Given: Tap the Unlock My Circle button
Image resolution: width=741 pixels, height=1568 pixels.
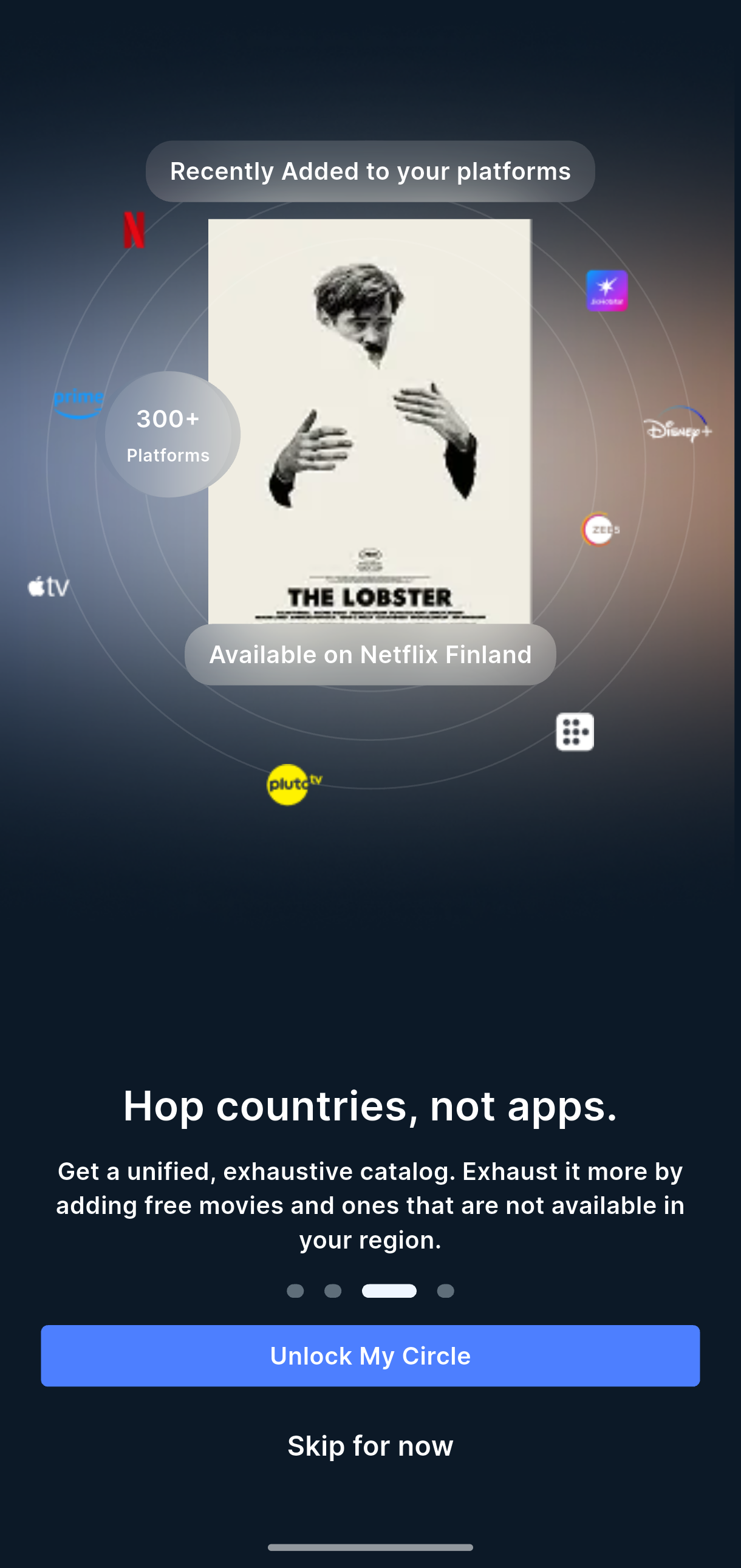Looking at the screenshot, I should pos(370,1355).
